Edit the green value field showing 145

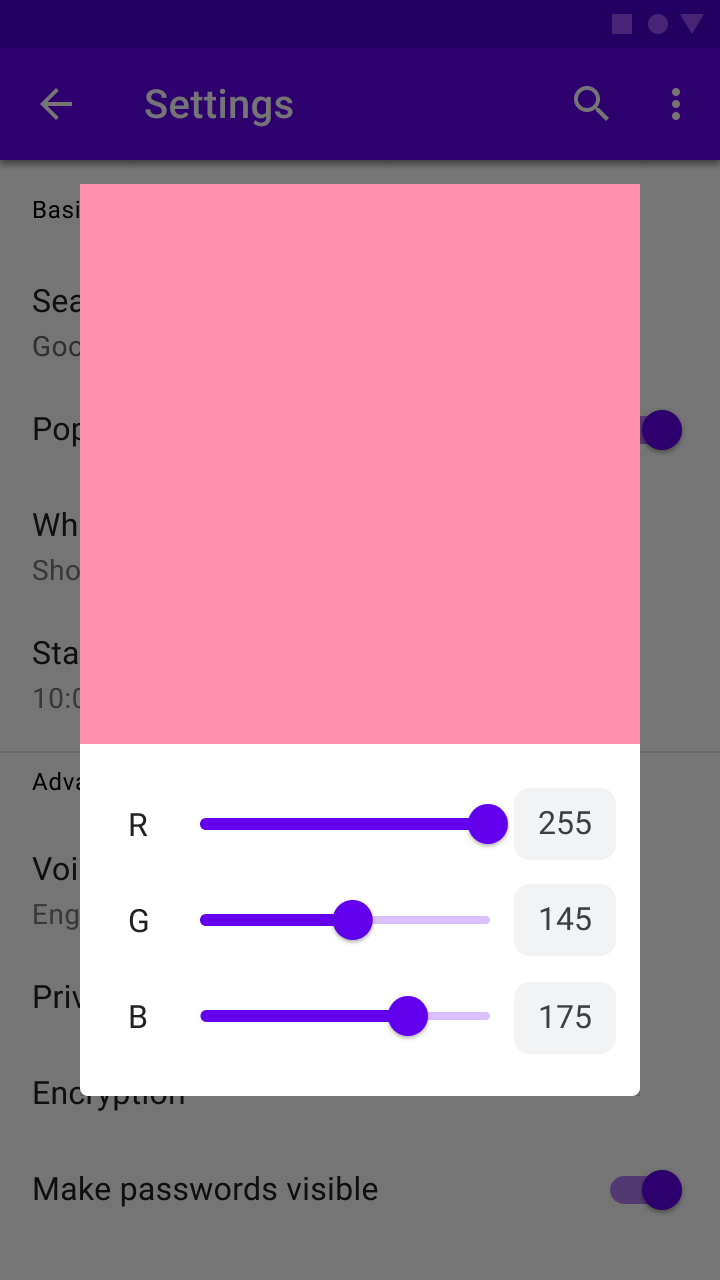point(565,920)
